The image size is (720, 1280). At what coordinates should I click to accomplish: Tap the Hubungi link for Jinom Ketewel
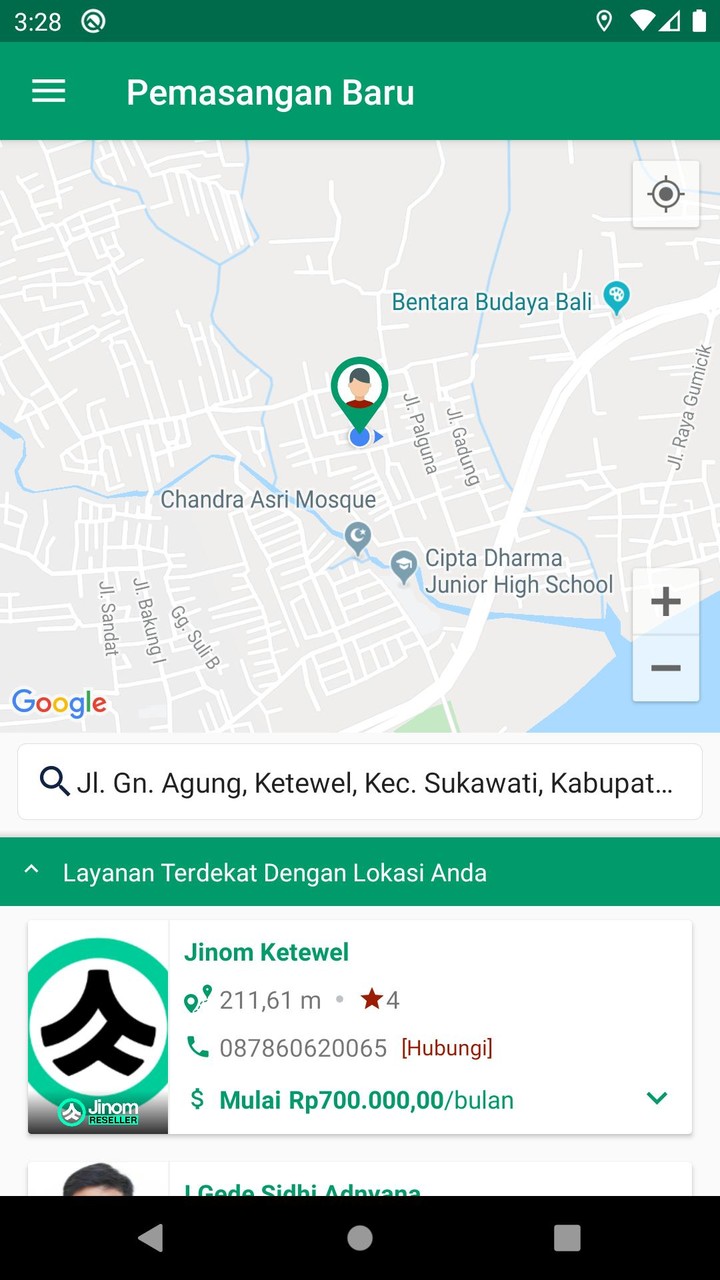pyautogui.click(x=447, y=1048)
